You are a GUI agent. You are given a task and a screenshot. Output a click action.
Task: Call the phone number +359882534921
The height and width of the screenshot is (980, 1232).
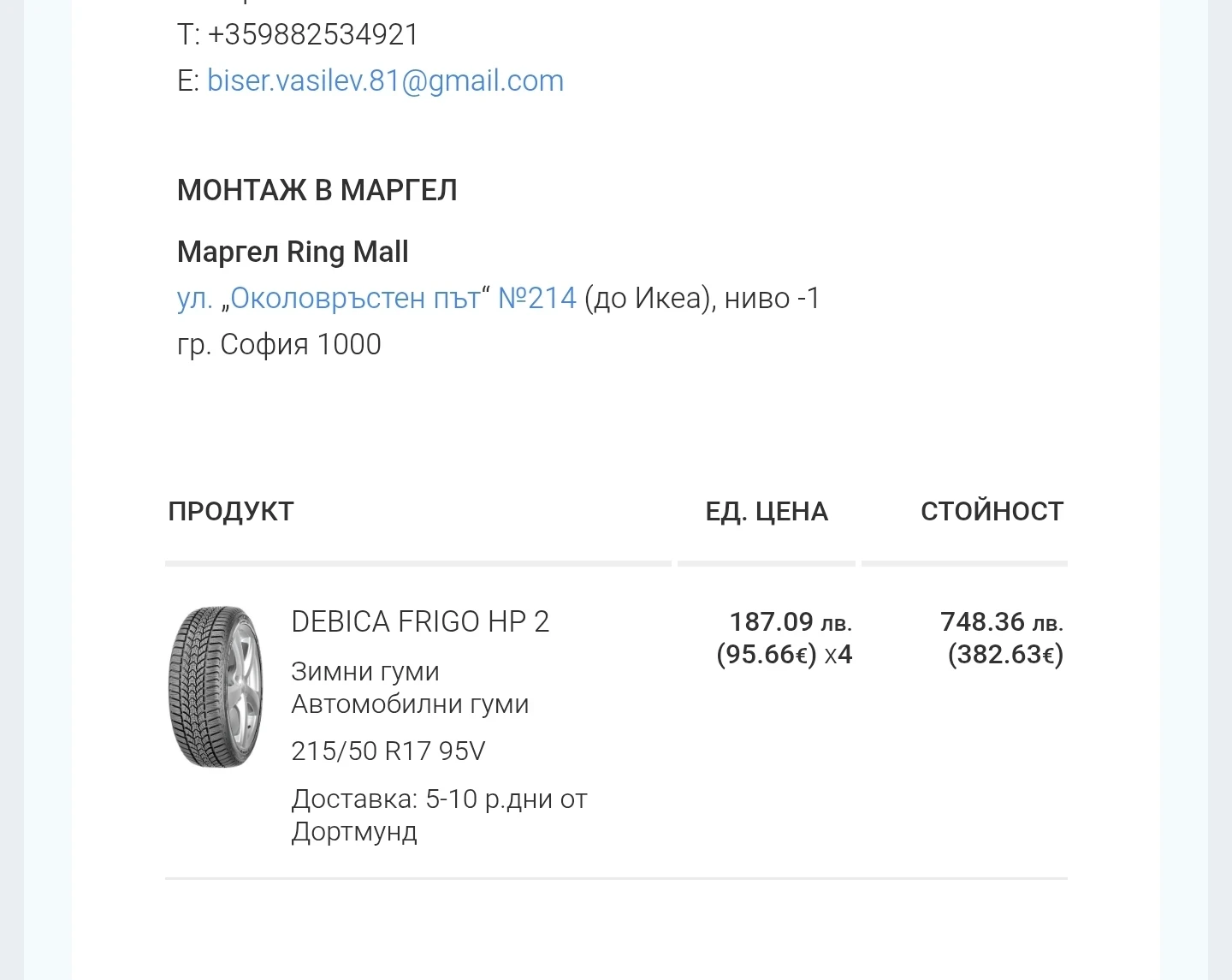pos(313,35)
